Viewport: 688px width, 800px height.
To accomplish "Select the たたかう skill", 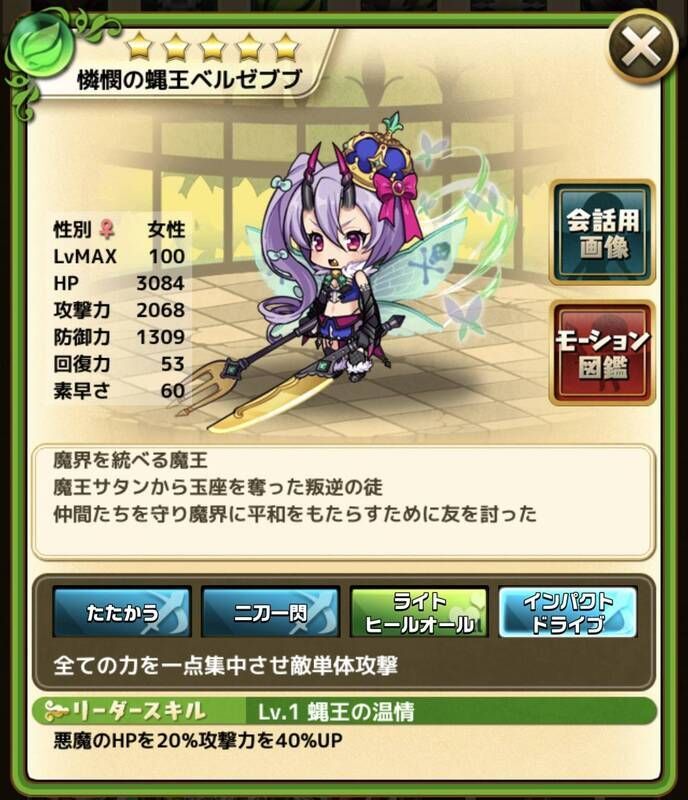I will [120, 613].
